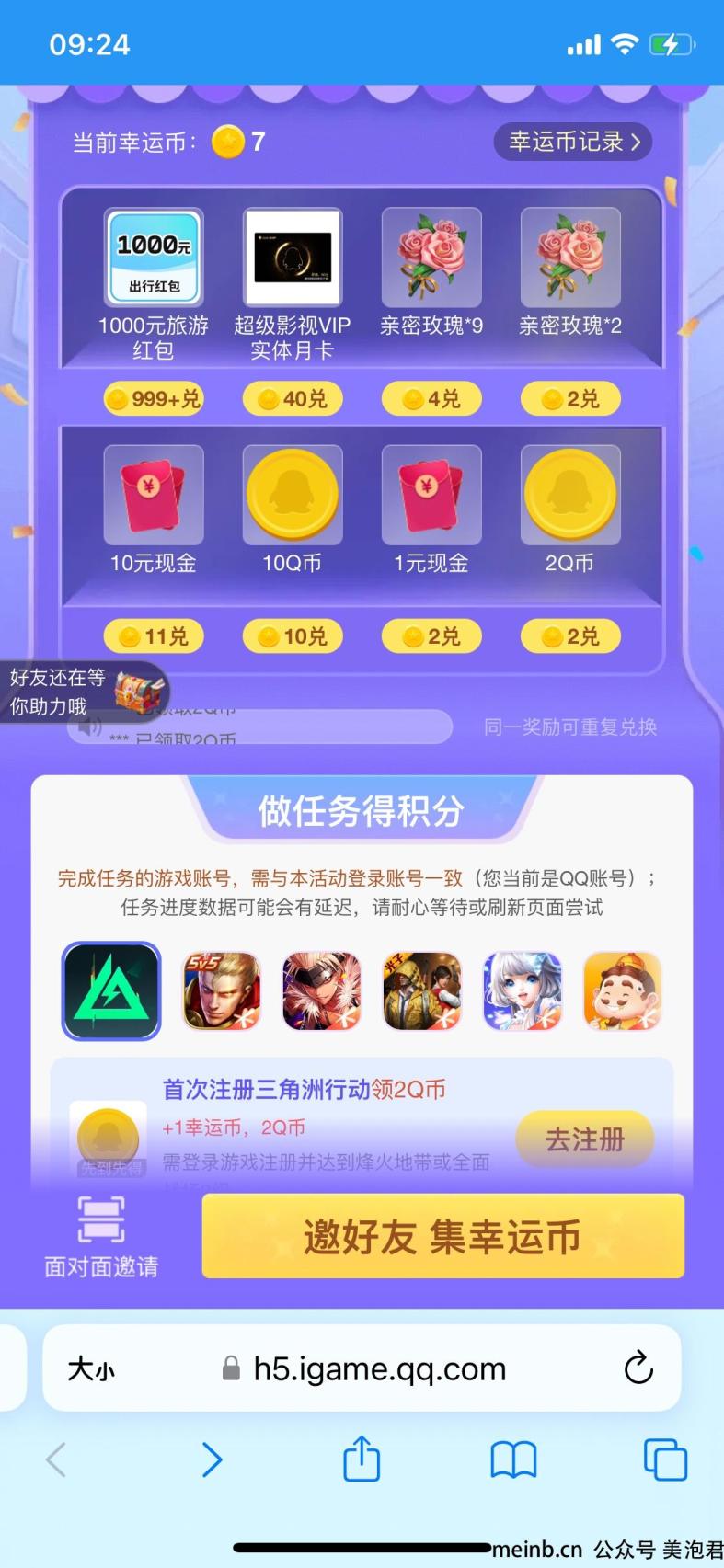
Task: Redeem 1000元旅游红包 for 999+ coins
Action: tap(154, 398)
